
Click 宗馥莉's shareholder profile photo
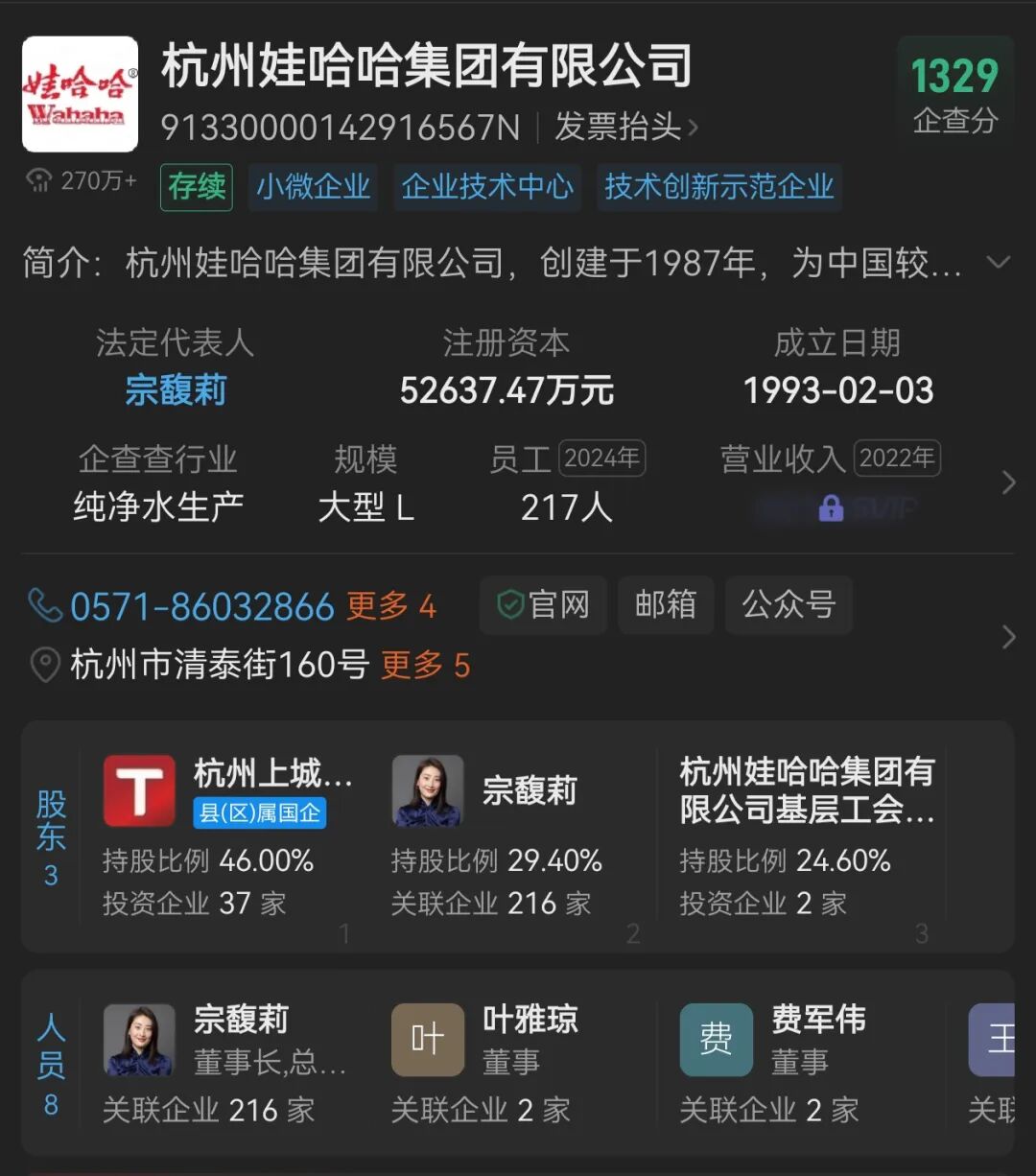426,789
